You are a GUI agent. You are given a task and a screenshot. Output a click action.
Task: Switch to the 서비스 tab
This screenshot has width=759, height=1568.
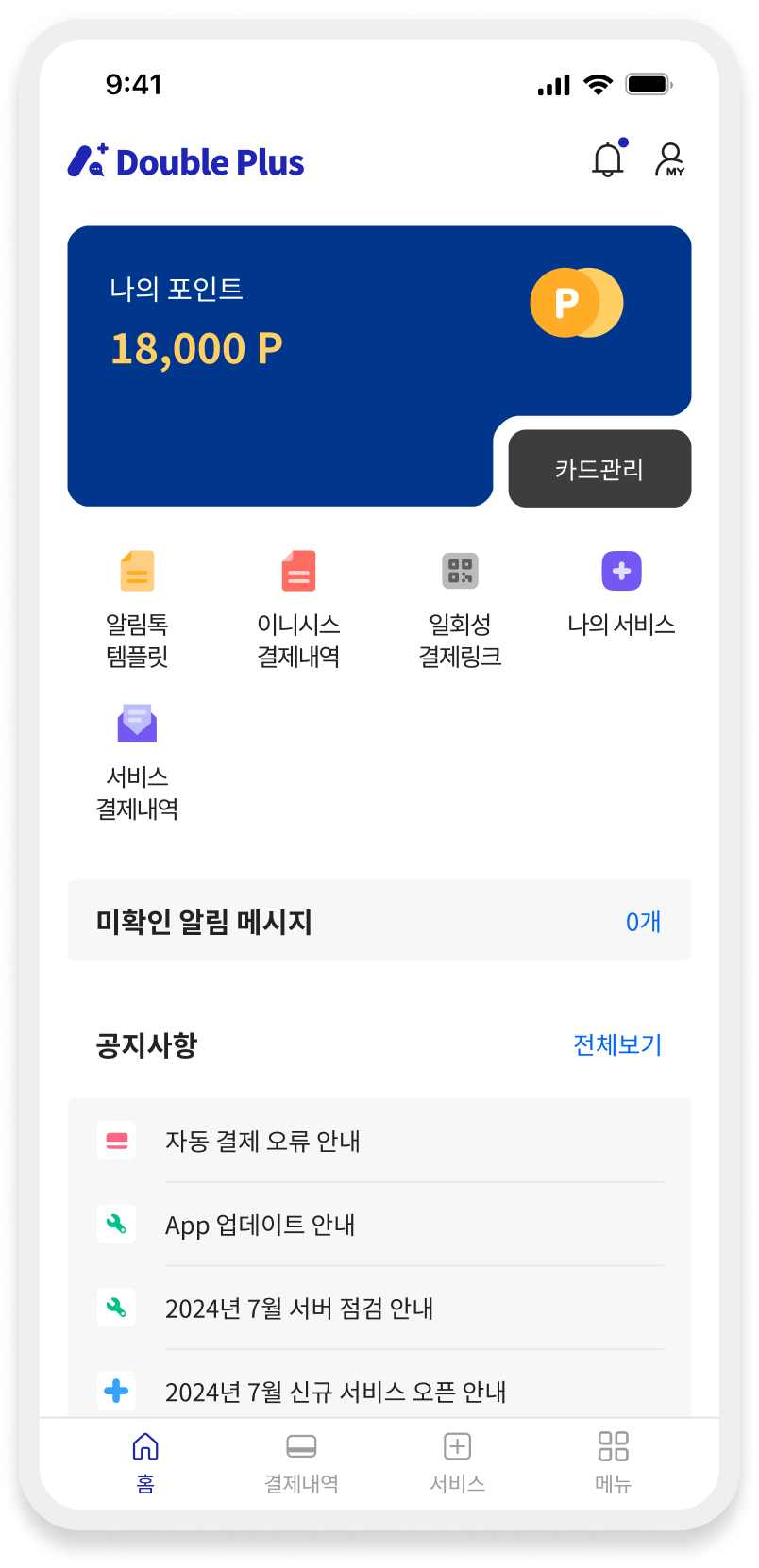pos(457,1460)
